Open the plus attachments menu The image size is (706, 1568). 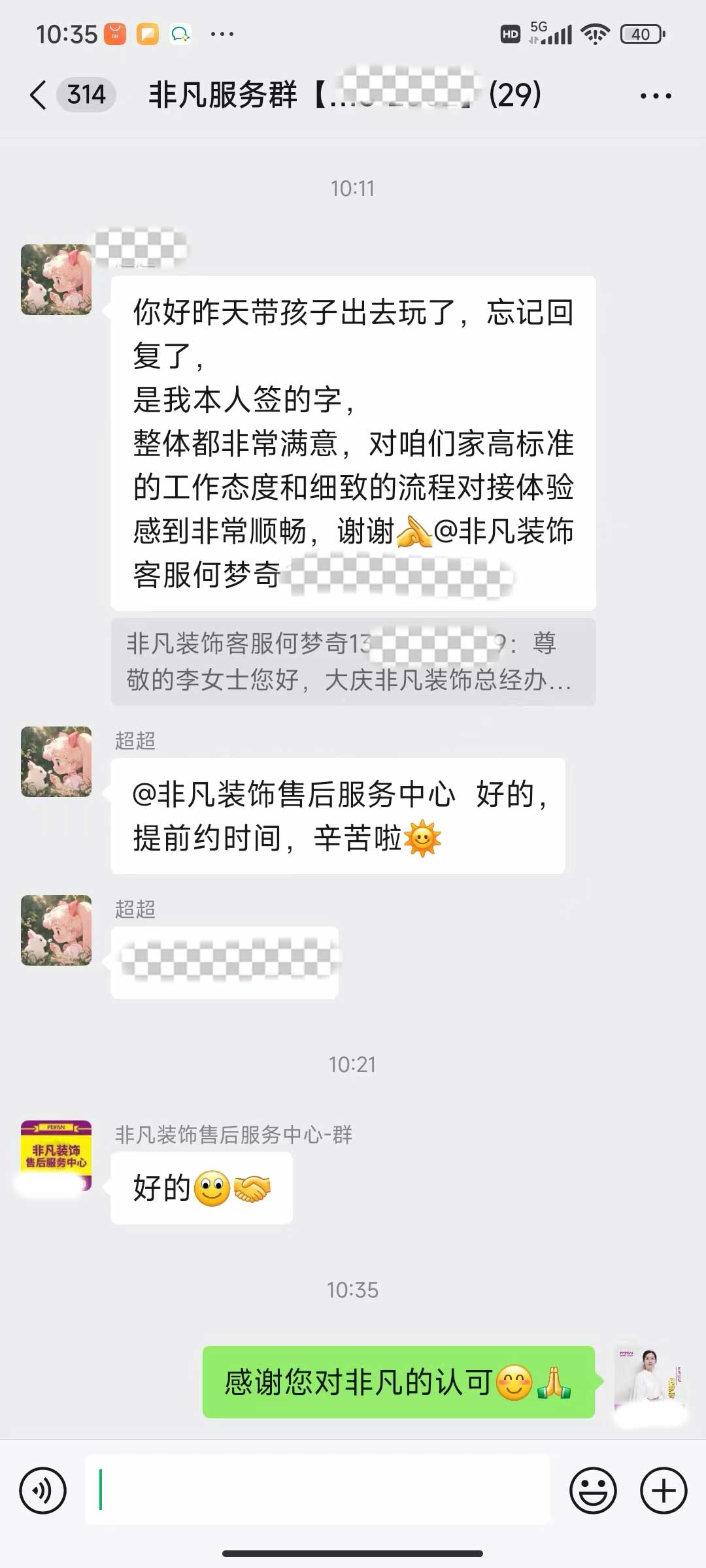(663, 1491)
